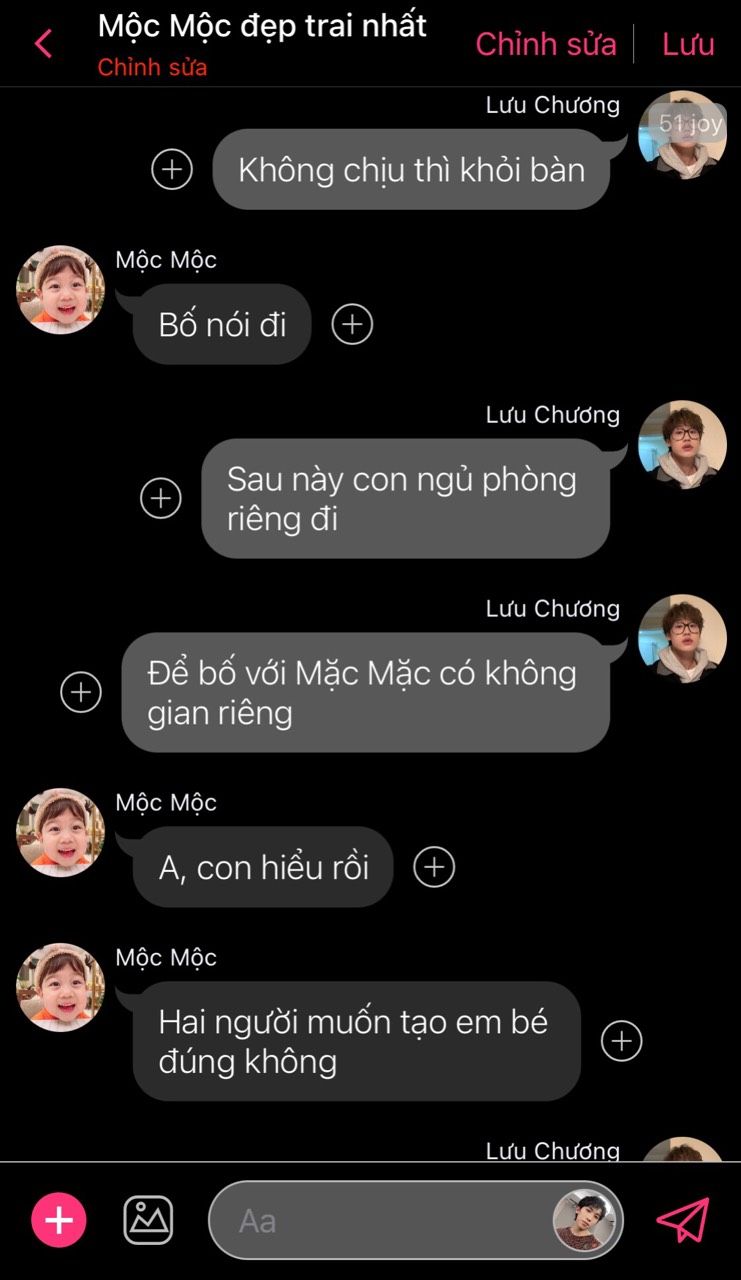The height and width of the screenshot is (1280, 741).
Task: Tap plus beside "Không chịu thì khỏi bàn"
Action: (172, 169)
